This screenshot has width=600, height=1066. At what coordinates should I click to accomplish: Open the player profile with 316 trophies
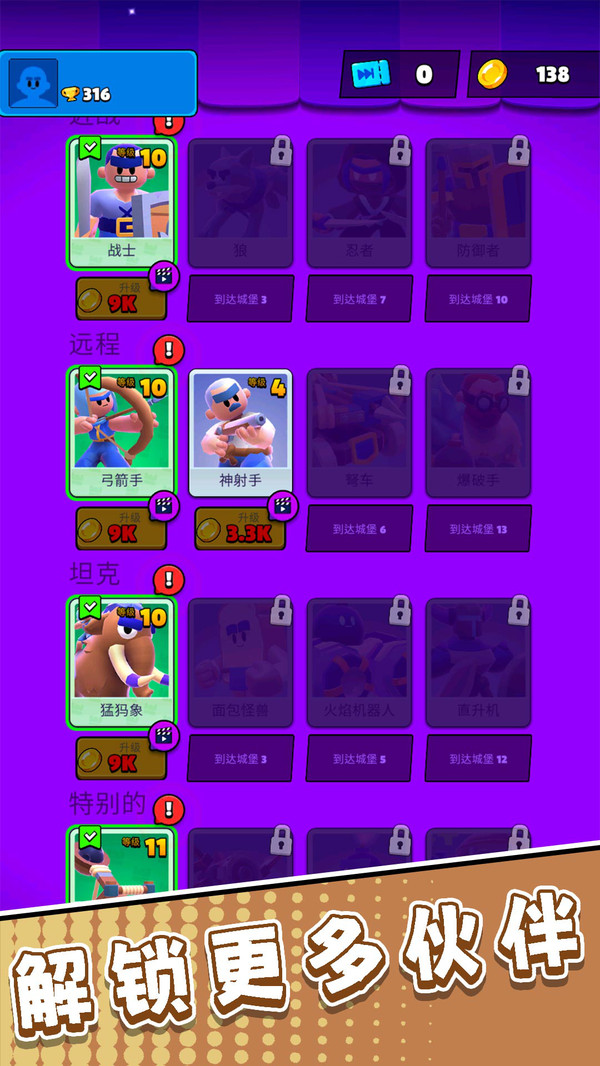[x=99, y=83]
